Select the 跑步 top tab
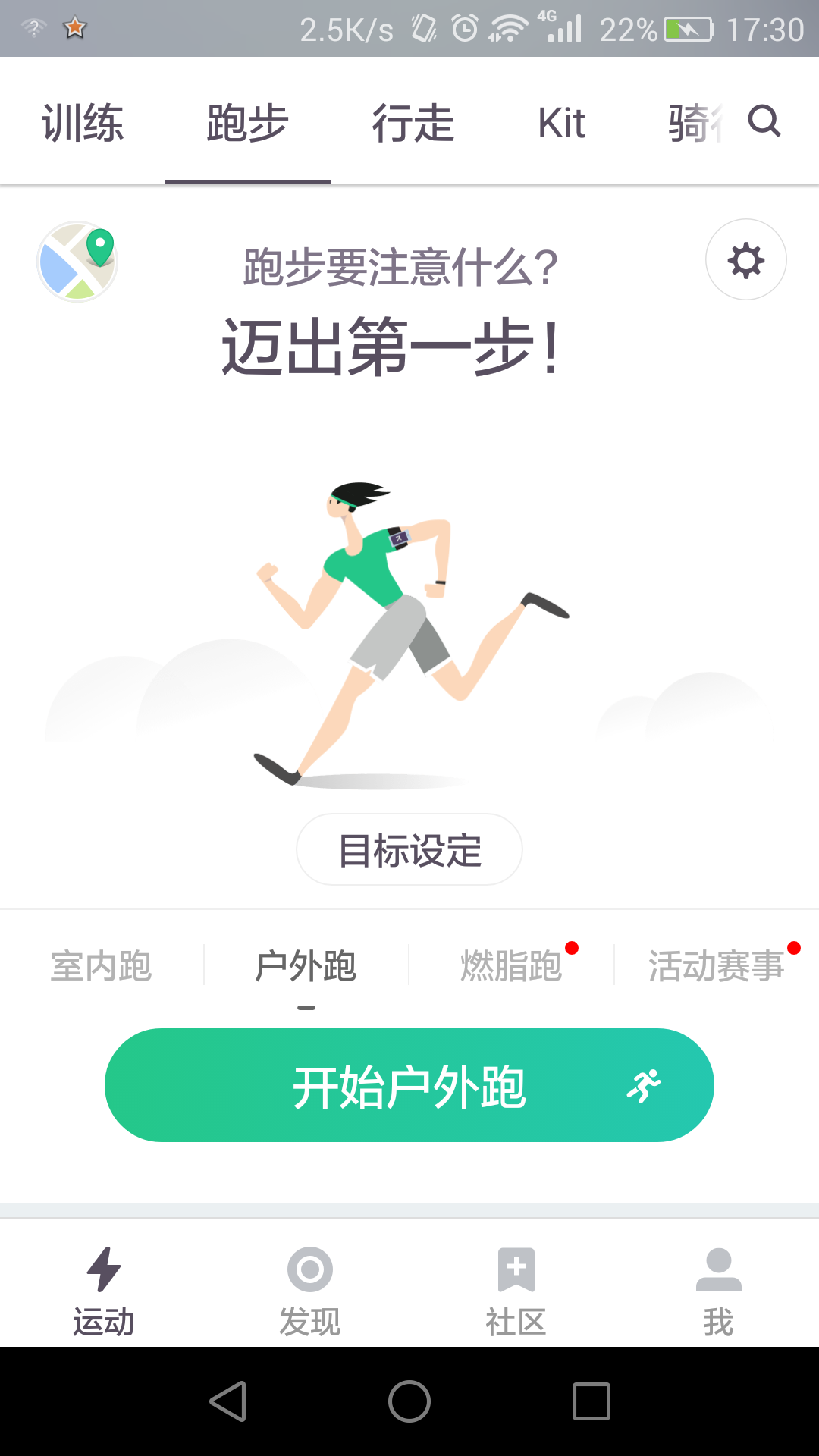Viewport: 819px width, 1456px height. point(247,123)
